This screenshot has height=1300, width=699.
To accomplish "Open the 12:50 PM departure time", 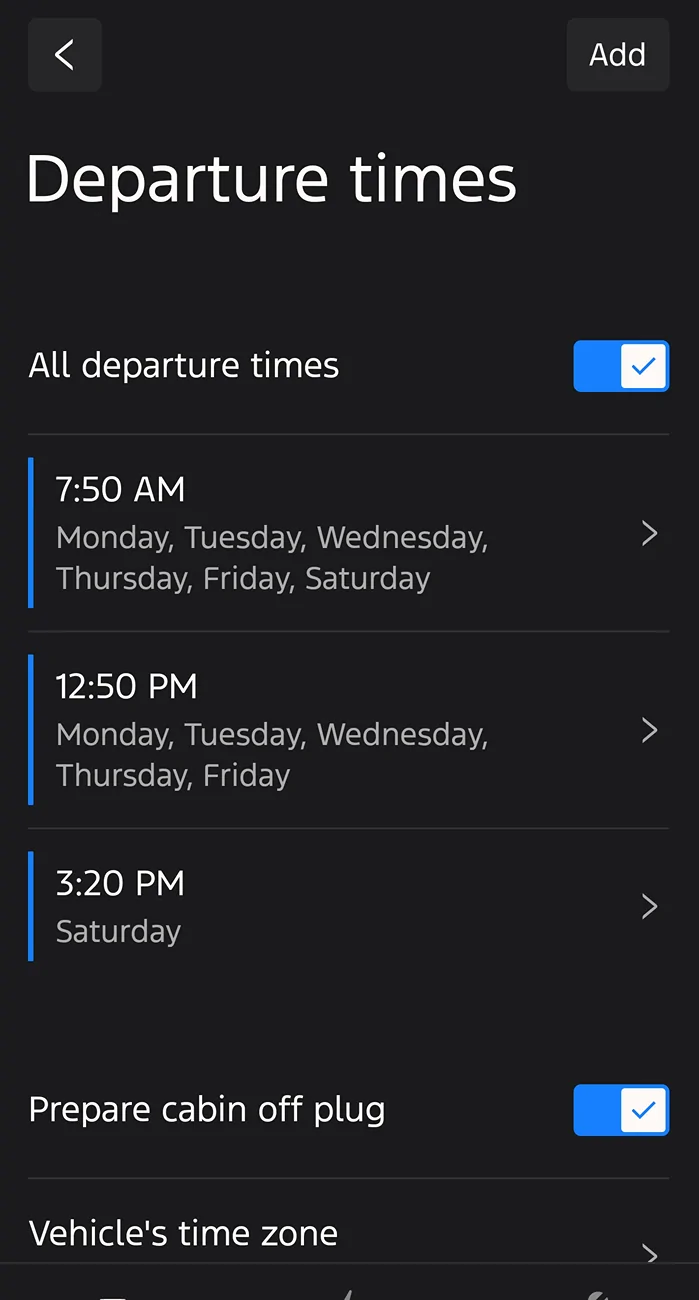I will click(348, 730).
